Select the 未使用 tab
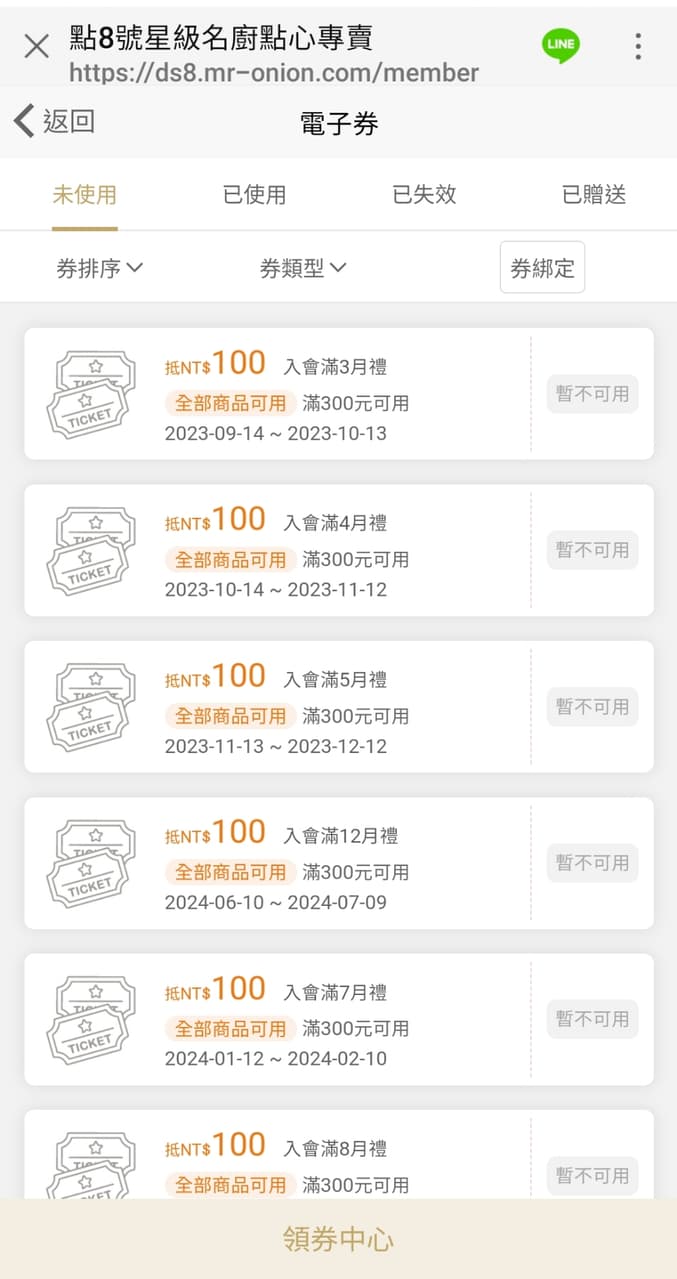Image resolution: width=677 pixels, height=1279 pixels. pyautogui.click(x=85, y=195)
